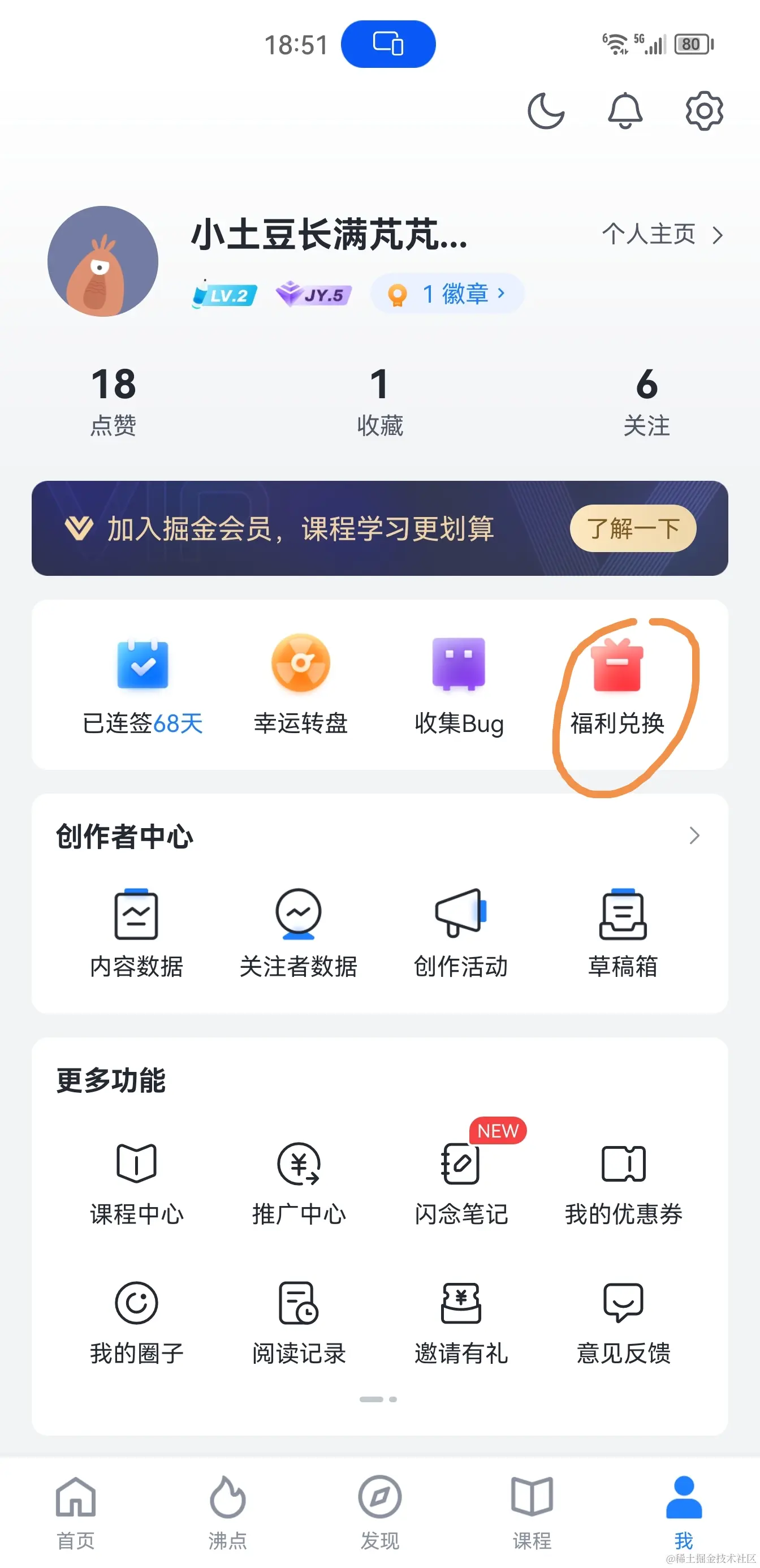
Task: Expand 创作者中心 with the chevron
Action: [694, 835]
